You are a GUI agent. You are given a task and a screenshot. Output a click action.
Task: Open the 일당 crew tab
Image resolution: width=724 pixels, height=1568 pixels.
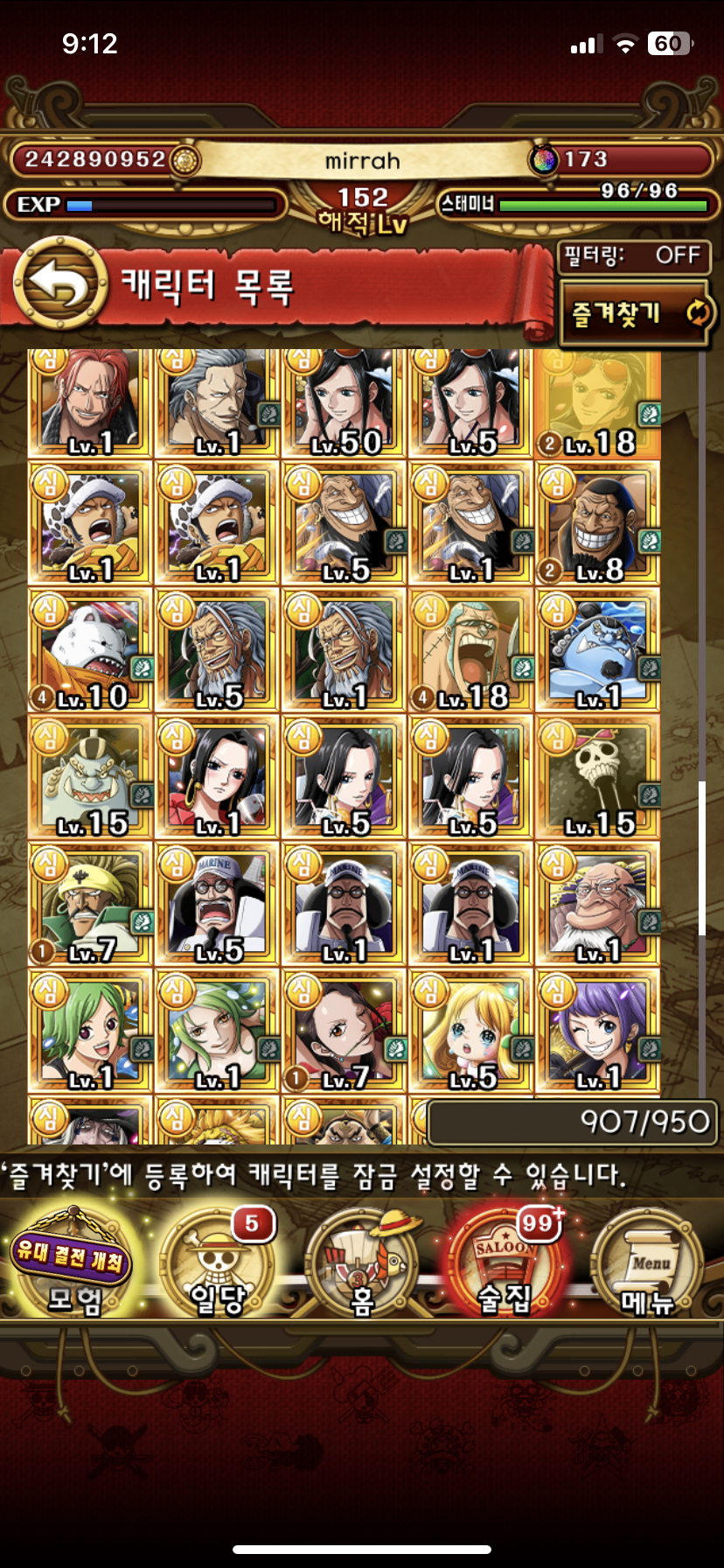click(218, 1265)
